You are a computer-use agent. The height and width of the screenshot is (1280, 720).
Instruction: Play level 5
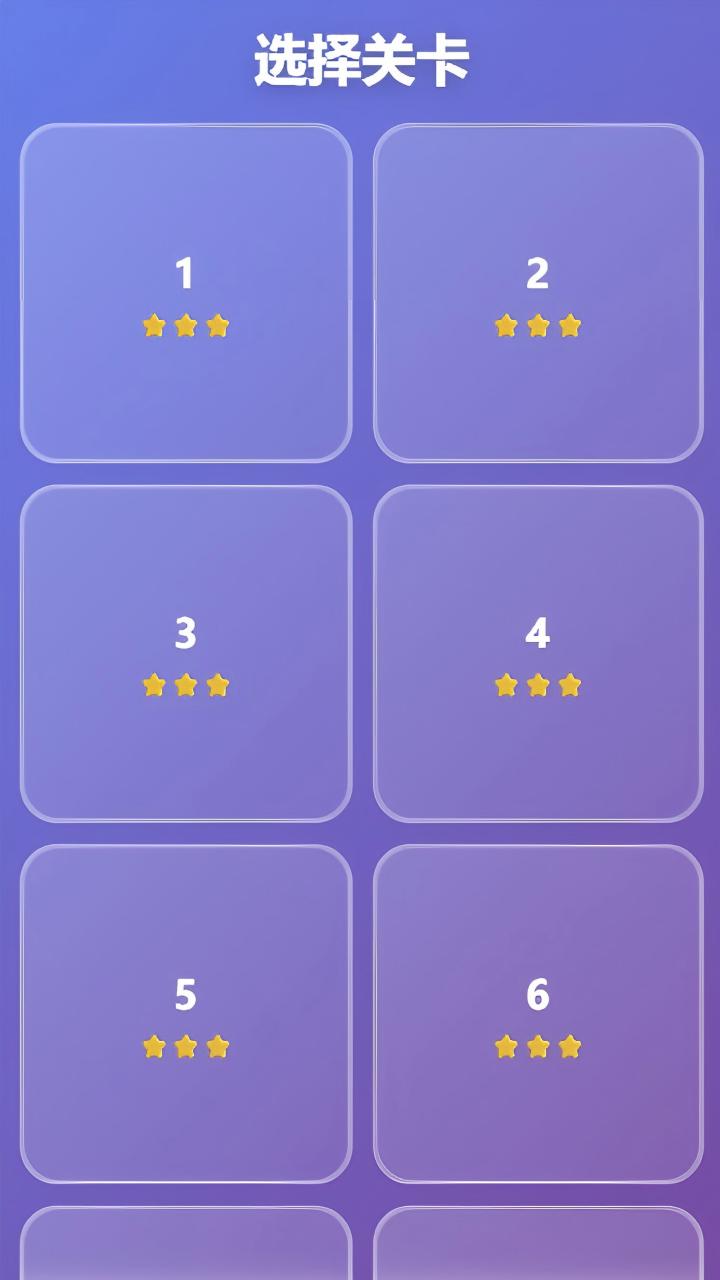click(x=186, y=1013)
